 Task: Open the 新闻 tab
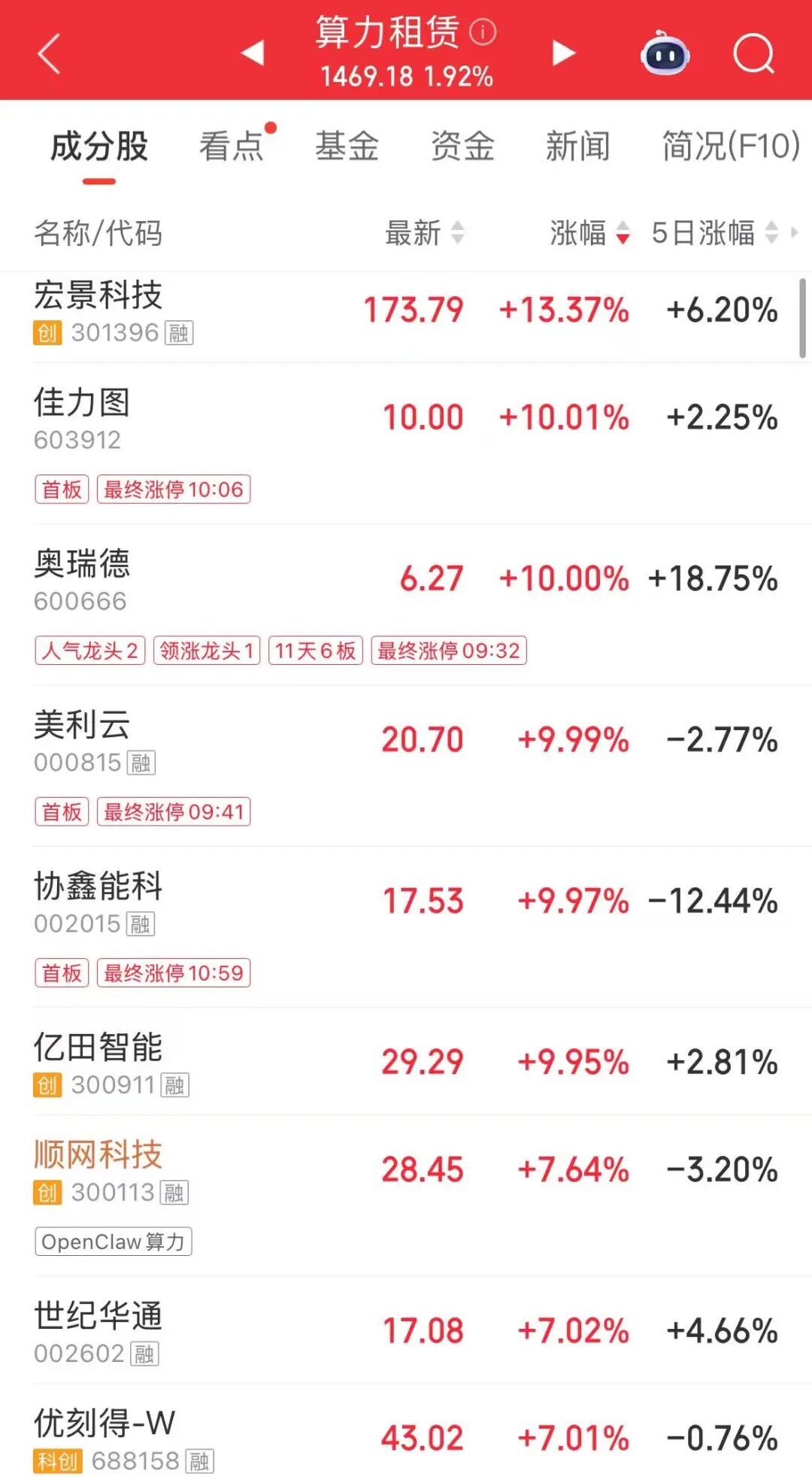[577, 146]
